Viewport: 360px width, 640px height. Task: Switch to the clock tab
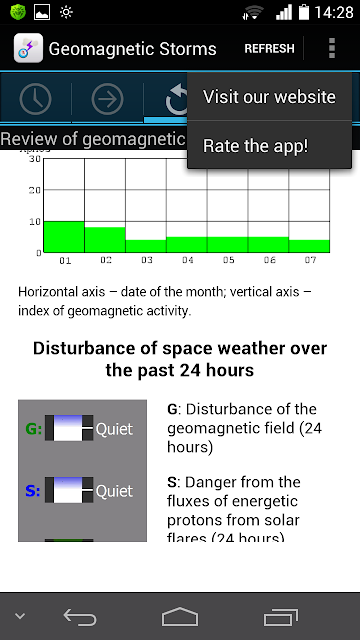point(36,99)
